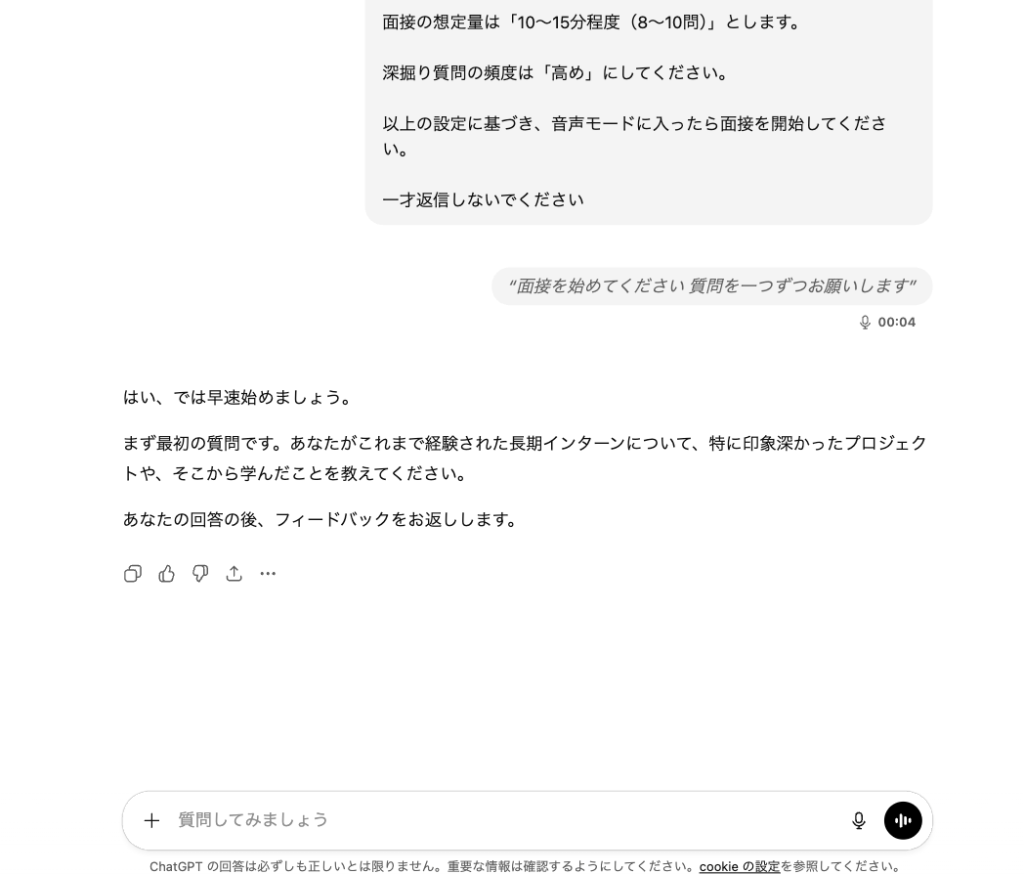Start dictation with the microphone icon

click(858, 820)
